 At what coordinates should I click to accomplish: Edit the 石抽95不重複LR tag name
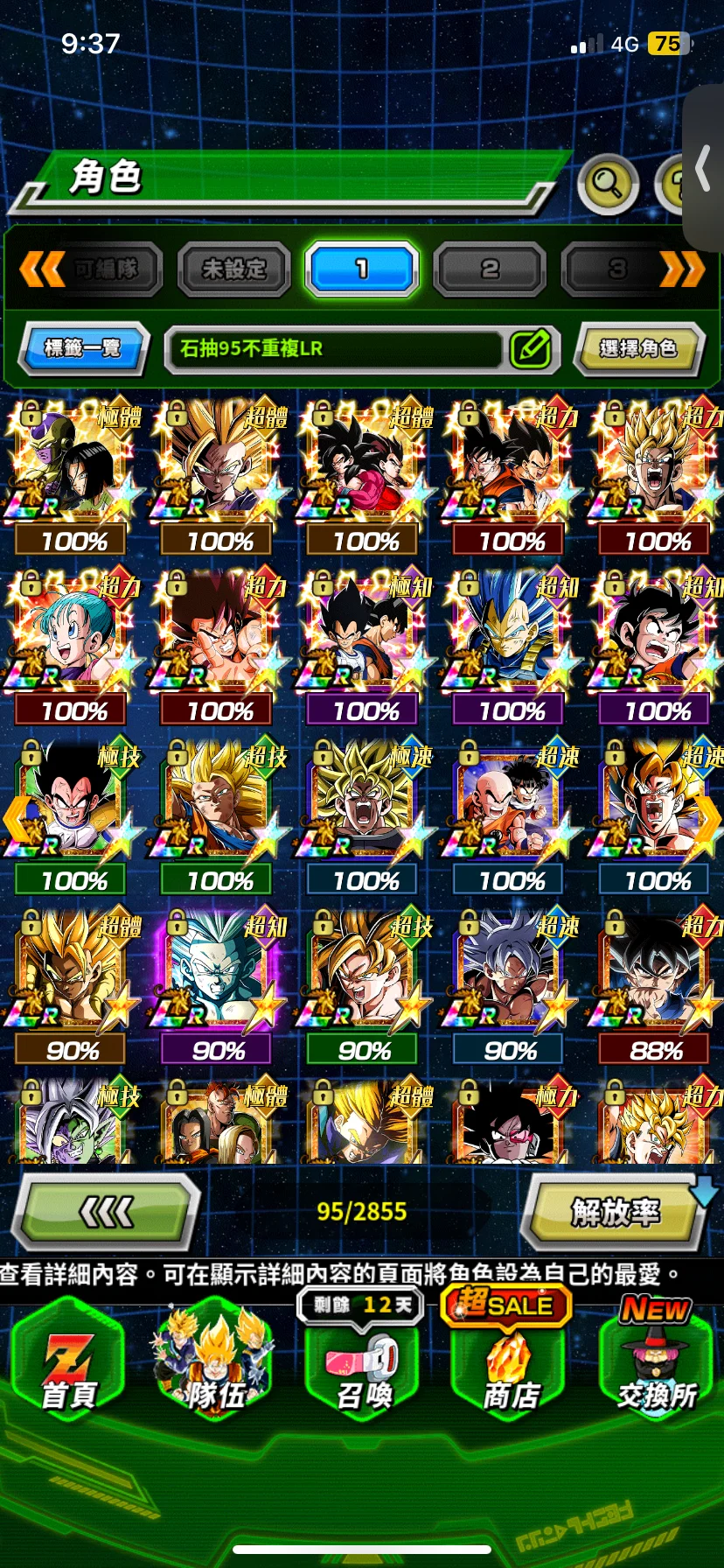coord(531,349)
